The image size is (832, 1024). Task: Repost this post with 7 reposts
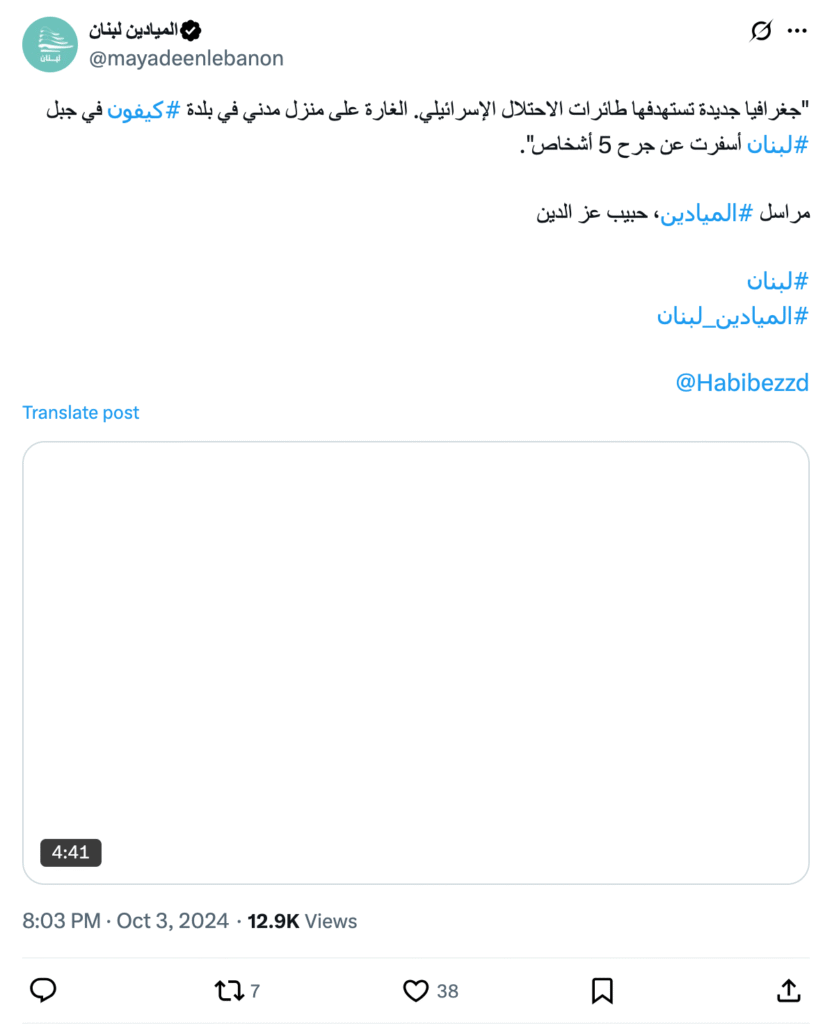(x=230, y=990)
